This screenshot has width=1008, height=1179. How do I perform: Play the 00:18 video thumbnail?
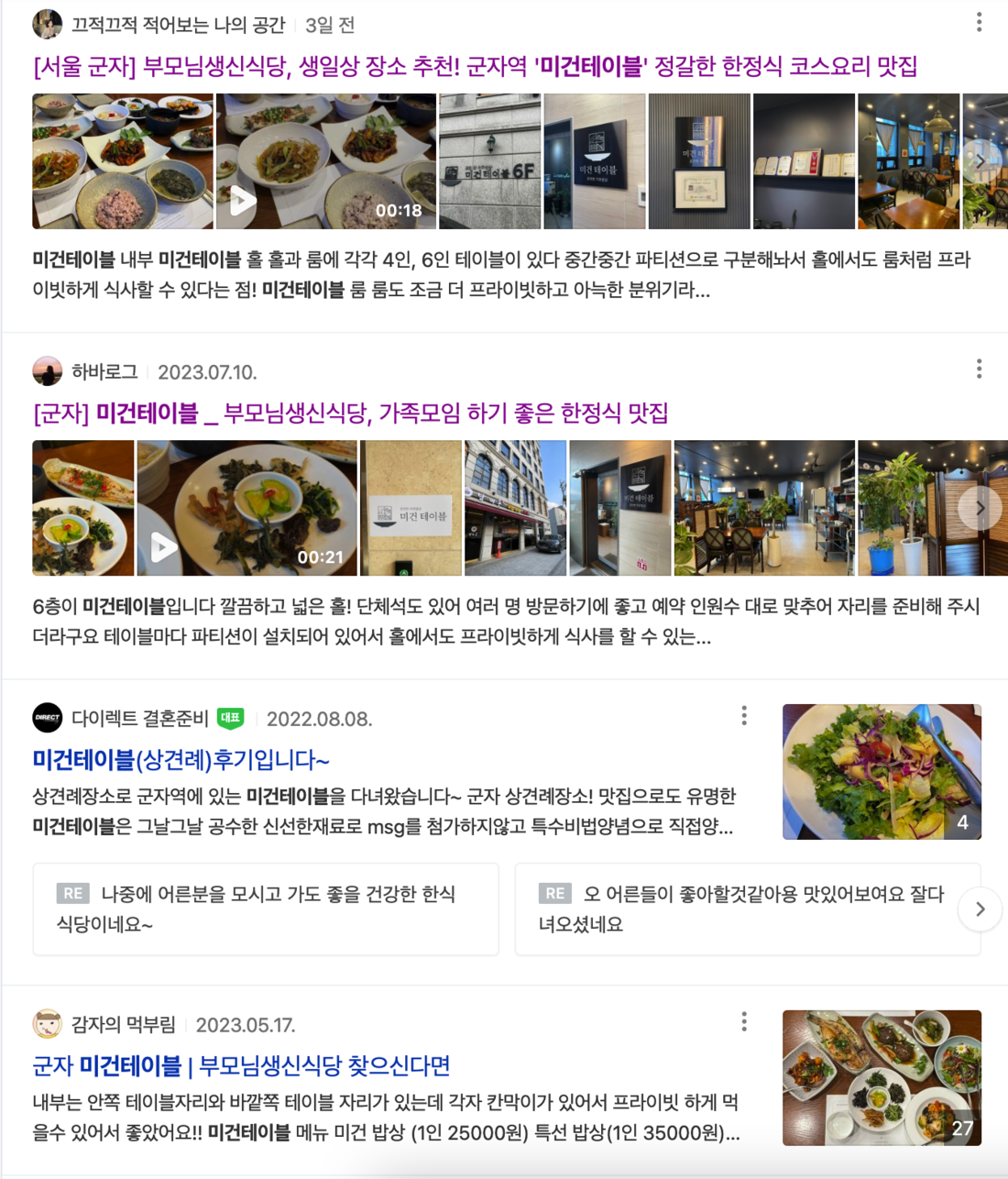[x=325, y=161]
